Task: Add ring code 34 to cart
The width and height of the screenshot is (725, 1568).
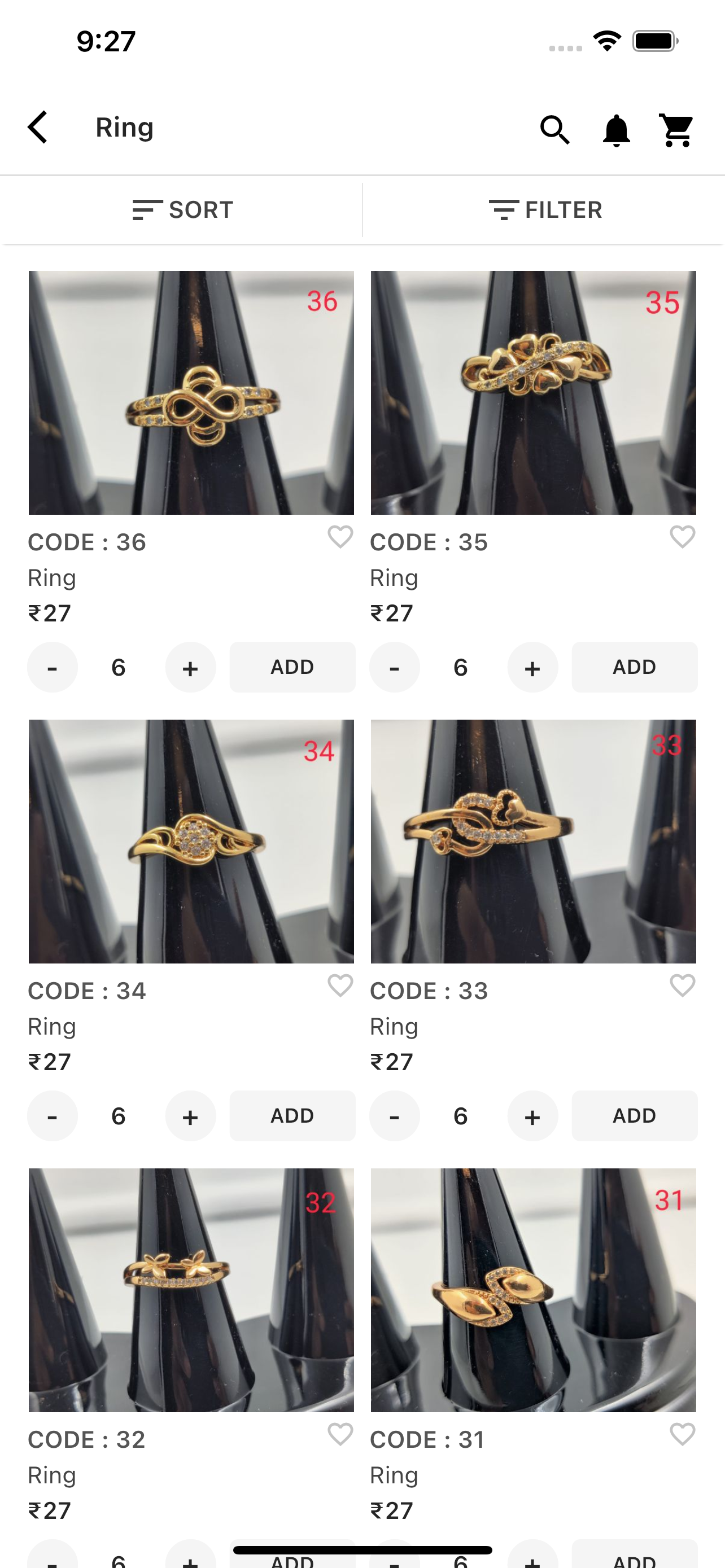Action: 292,1116
